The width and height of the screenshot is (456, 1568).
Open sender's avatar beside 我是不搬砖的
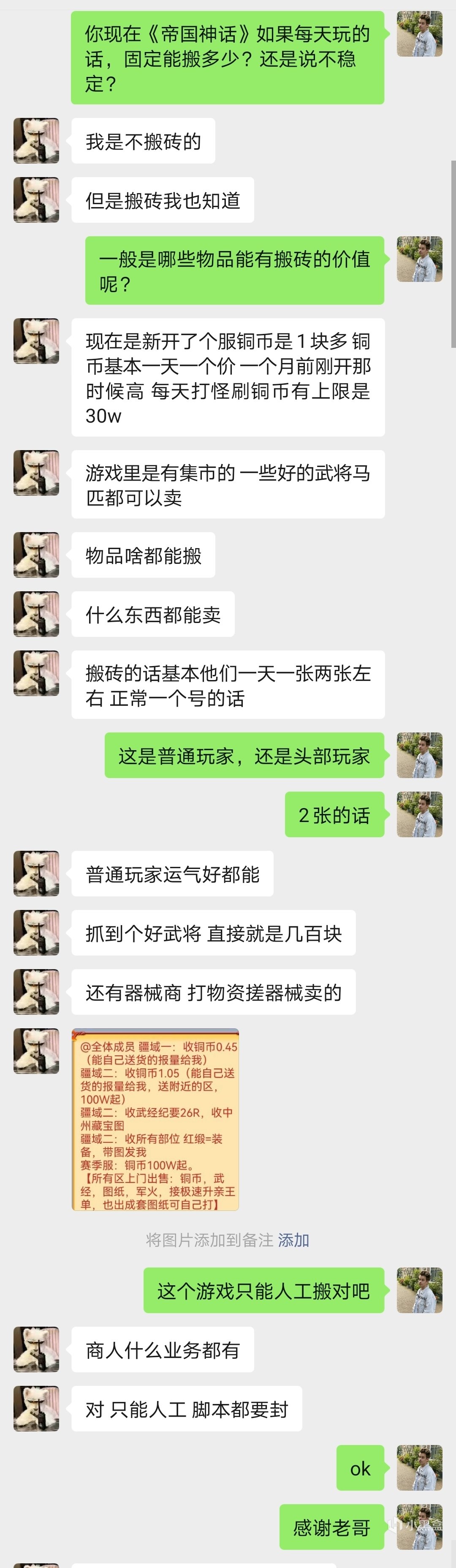[x=36, y=141]
